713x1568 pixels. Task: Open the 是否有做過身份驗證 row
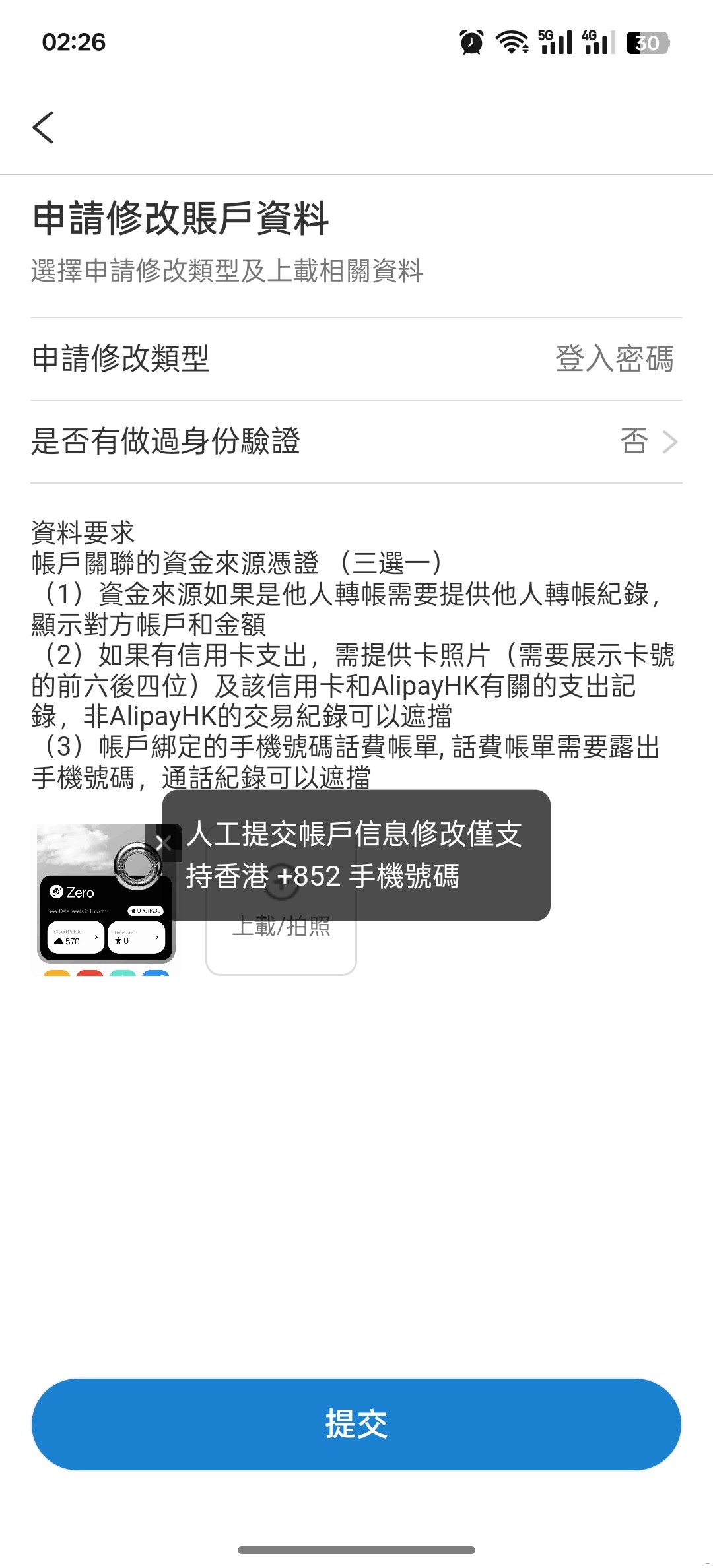356,441
